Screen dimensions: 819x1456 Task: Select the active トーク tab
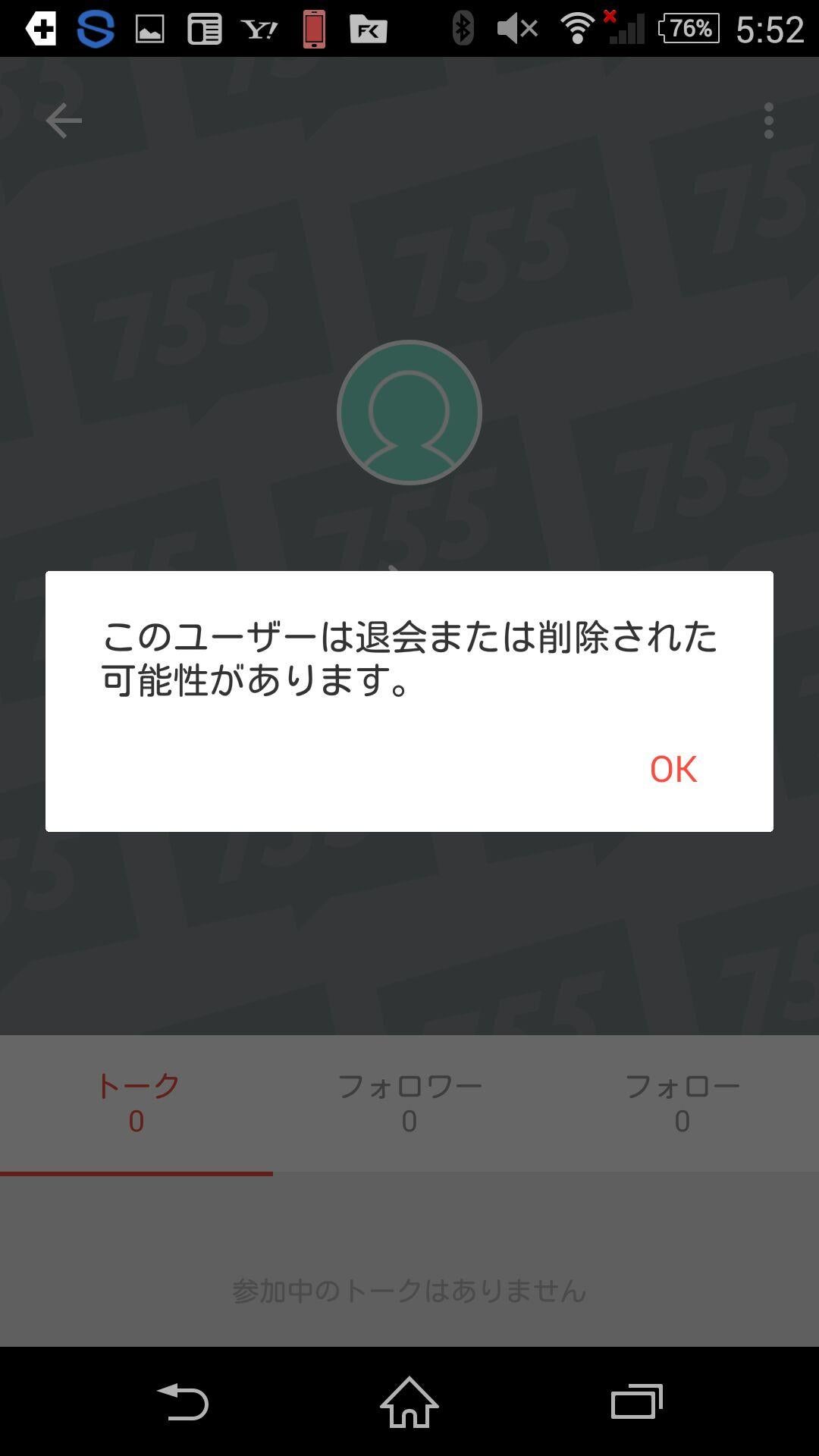click(x=136, y=1103)
